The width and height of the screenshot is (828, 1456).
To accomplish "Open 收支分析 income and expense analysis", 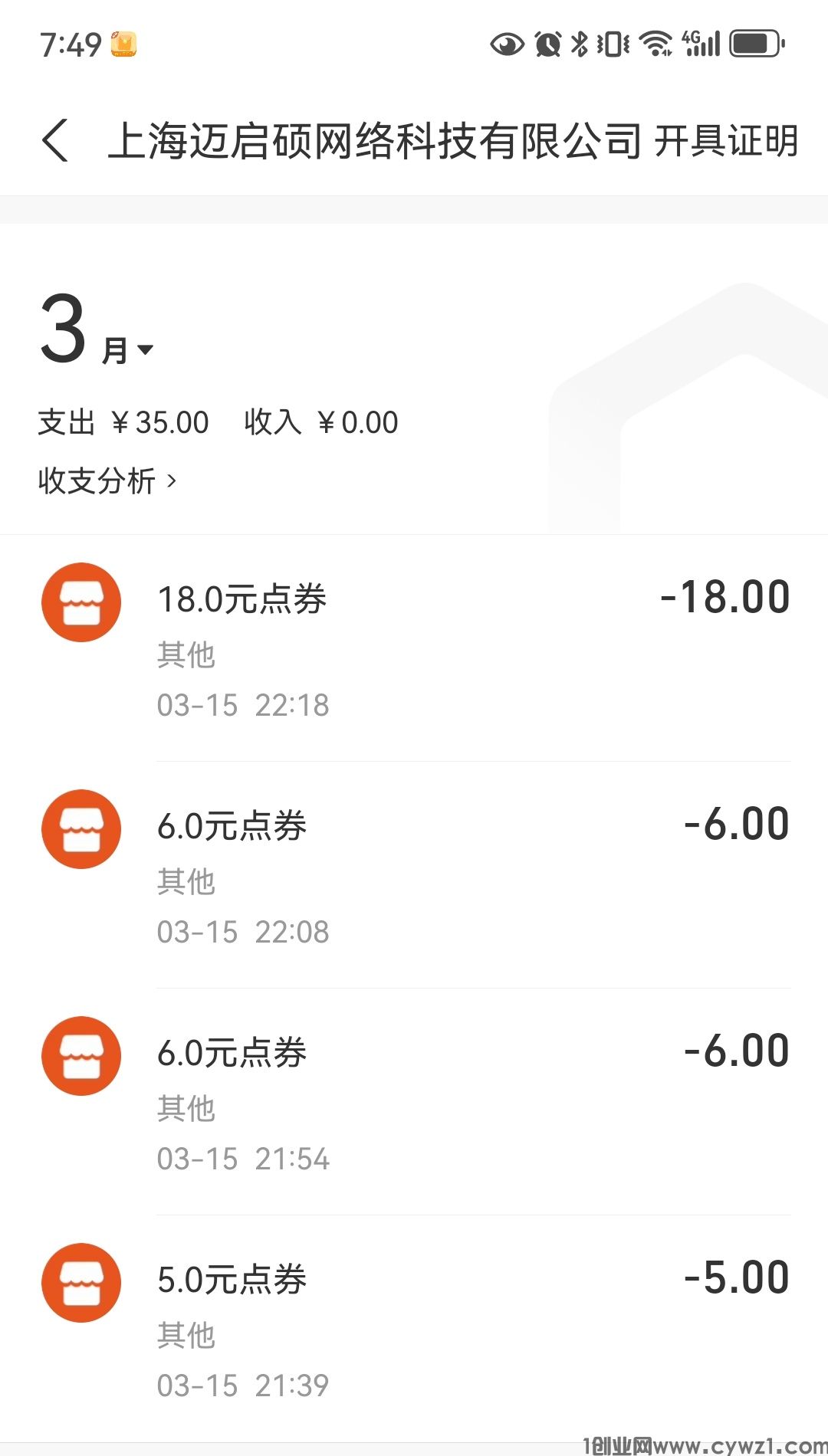I will point(107,481).
